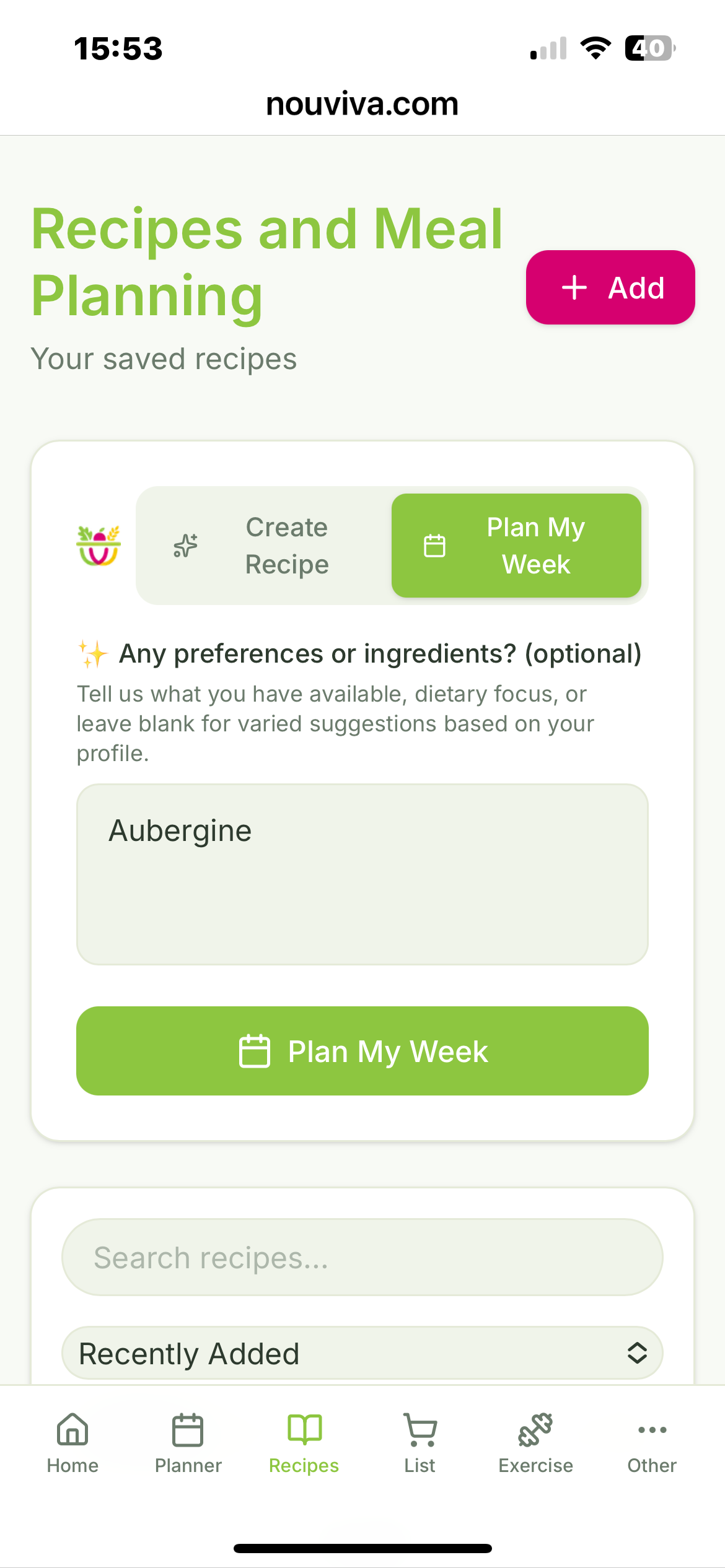Tap the sort chevron next to Recently Added
The width and height of the screenshot is (725, 1568).
tap(638, 1353)
